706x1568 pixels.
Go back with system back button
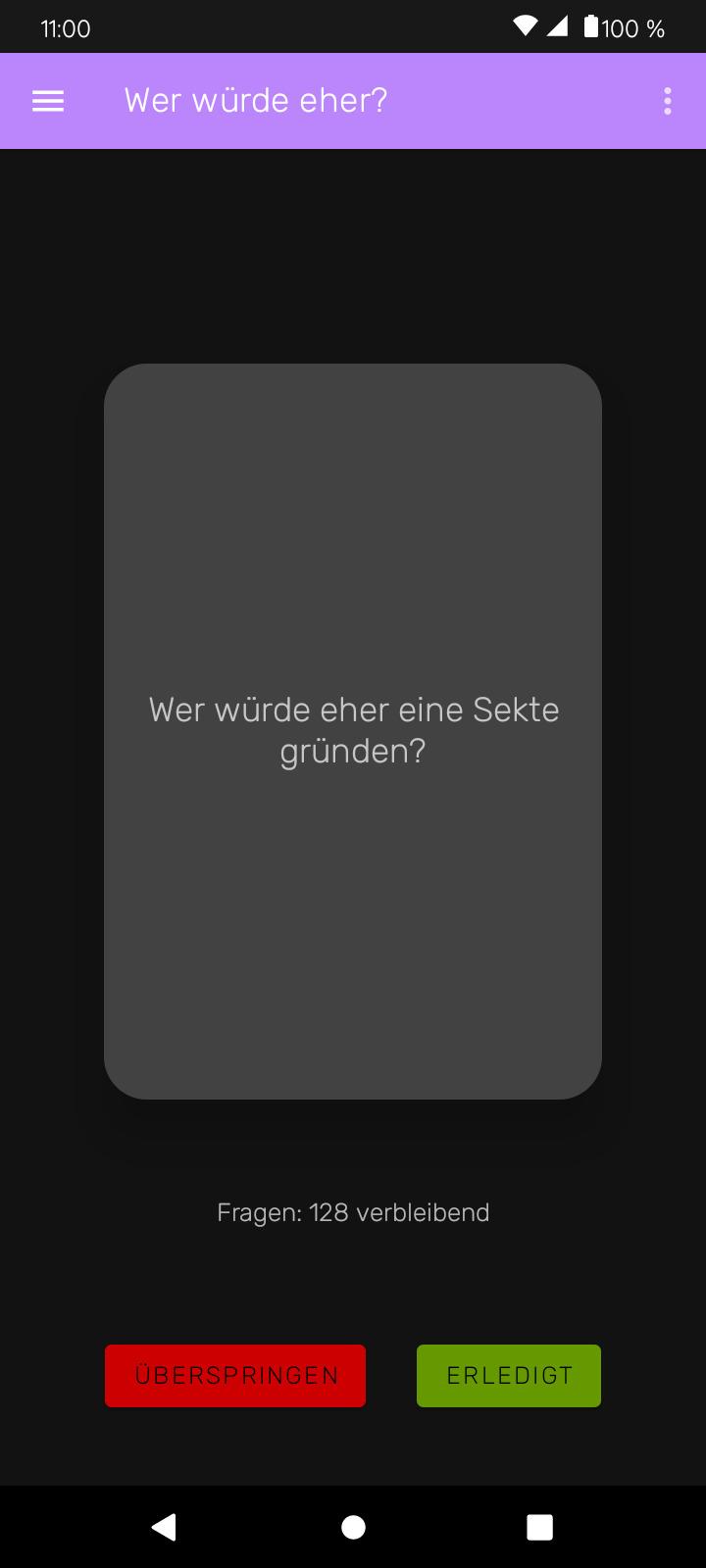coord(164,1526)
